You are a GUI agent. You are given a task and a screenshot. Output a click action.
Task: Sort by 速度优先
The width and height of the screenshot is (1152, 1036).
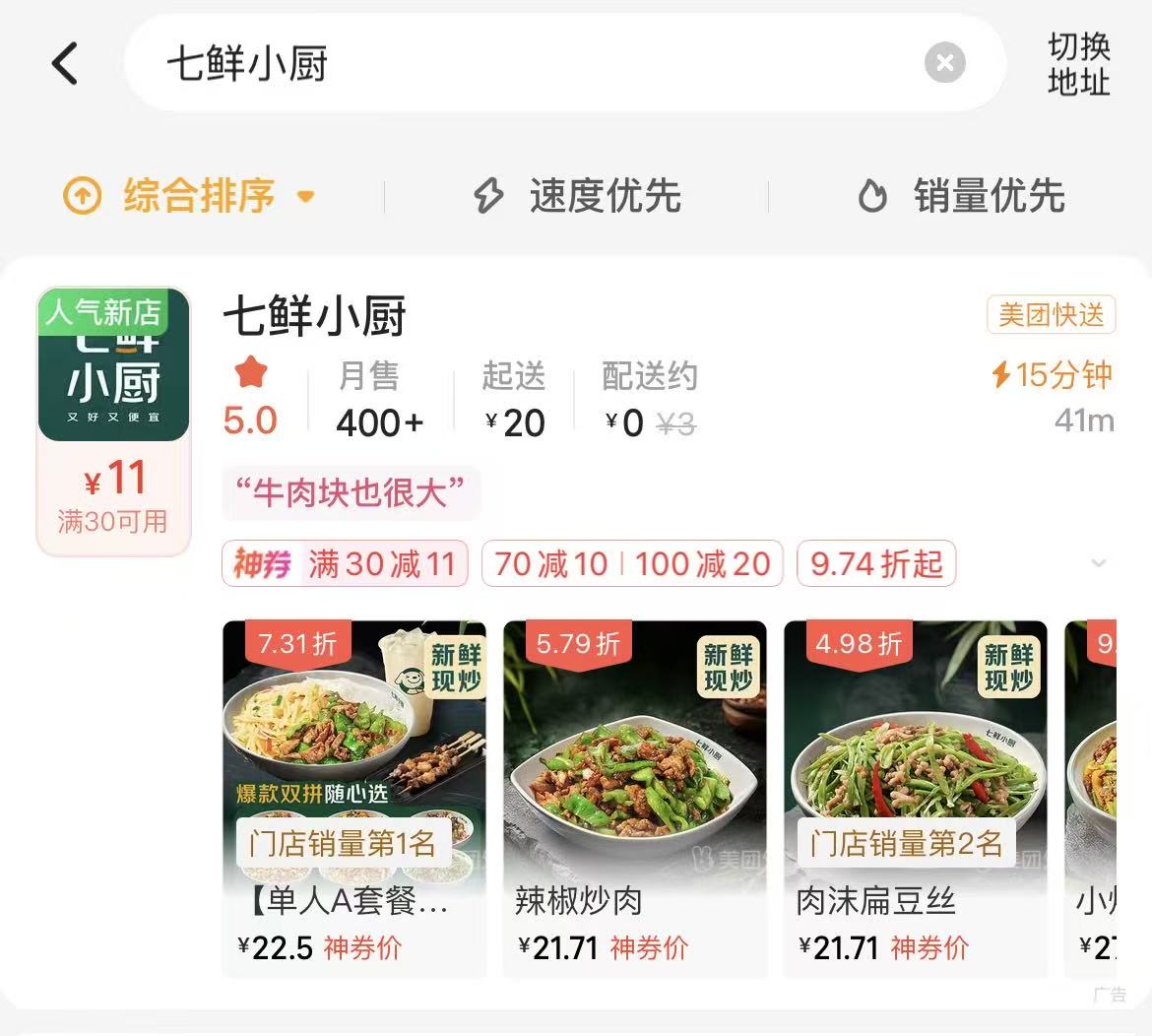(x=577, y=196)
